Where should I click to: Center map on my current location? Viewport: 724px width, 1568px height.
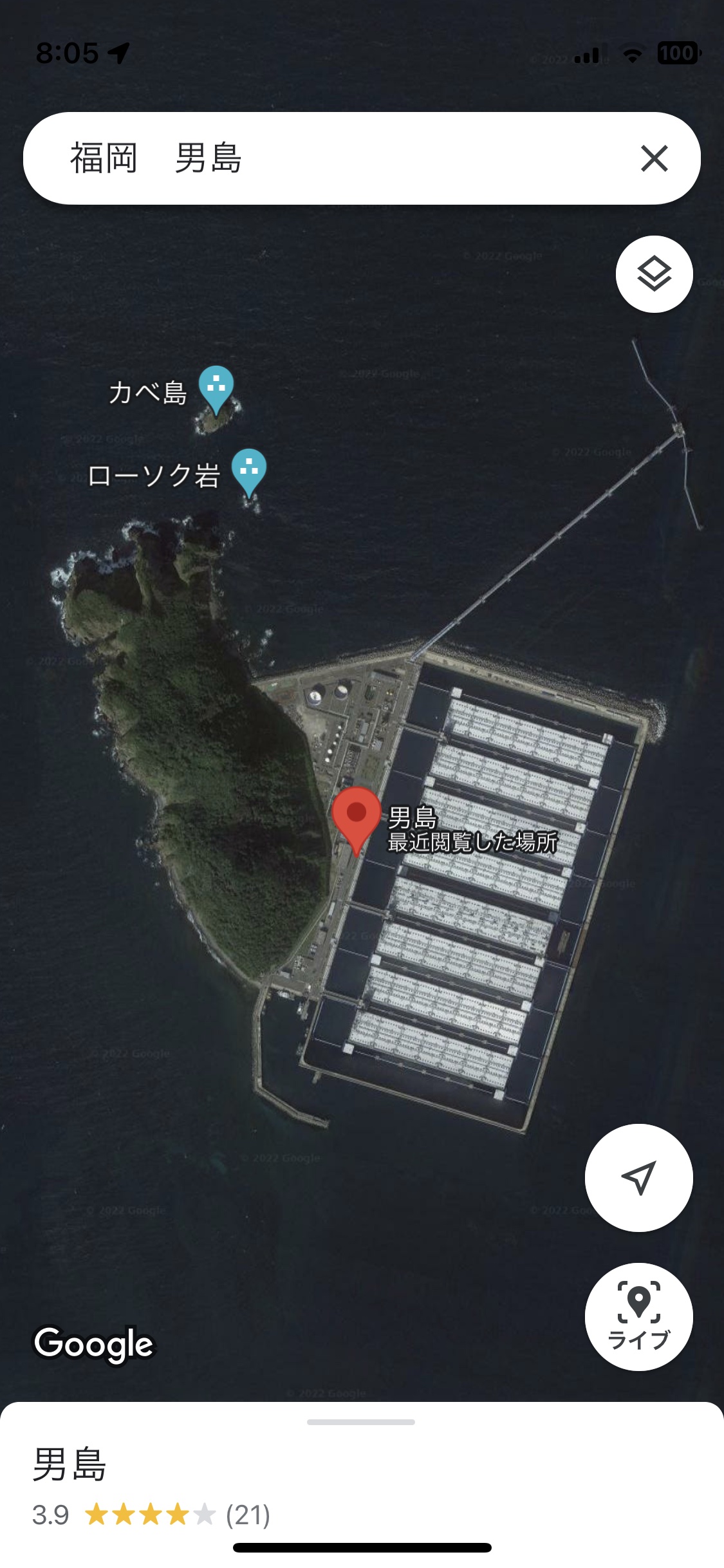pos(639,1178)
